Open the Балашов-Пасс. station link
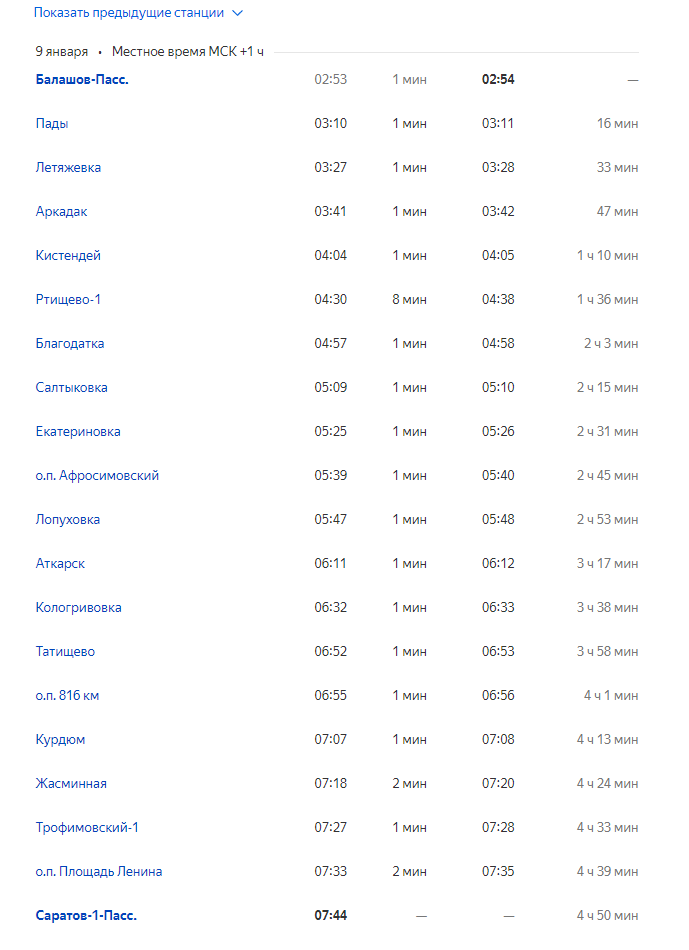Viewport: 689px width, 950px height. (82, 79)
